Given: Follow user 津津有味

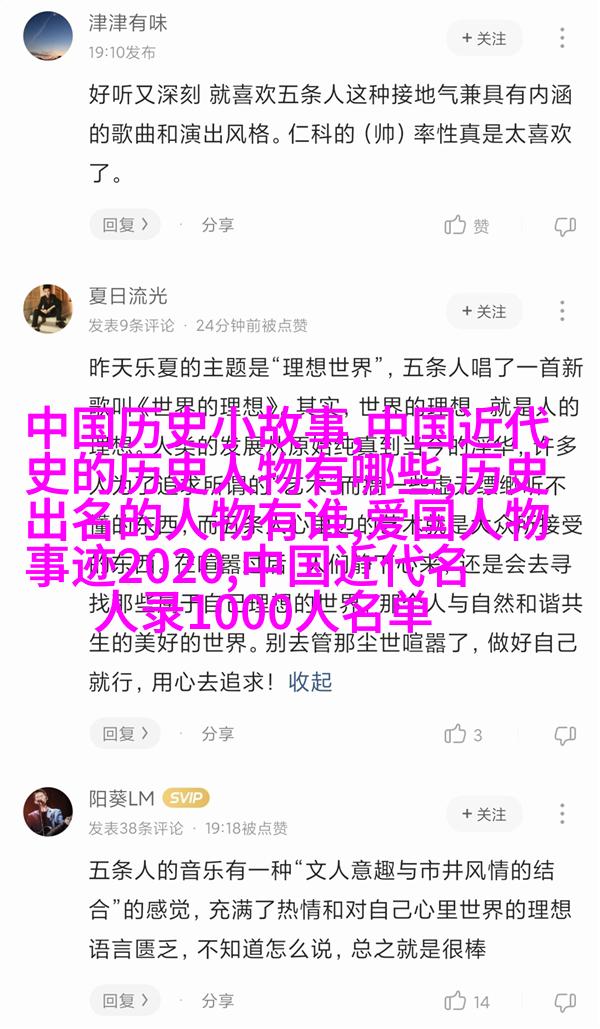Looking at the screenshot, I should click(484, 38).
